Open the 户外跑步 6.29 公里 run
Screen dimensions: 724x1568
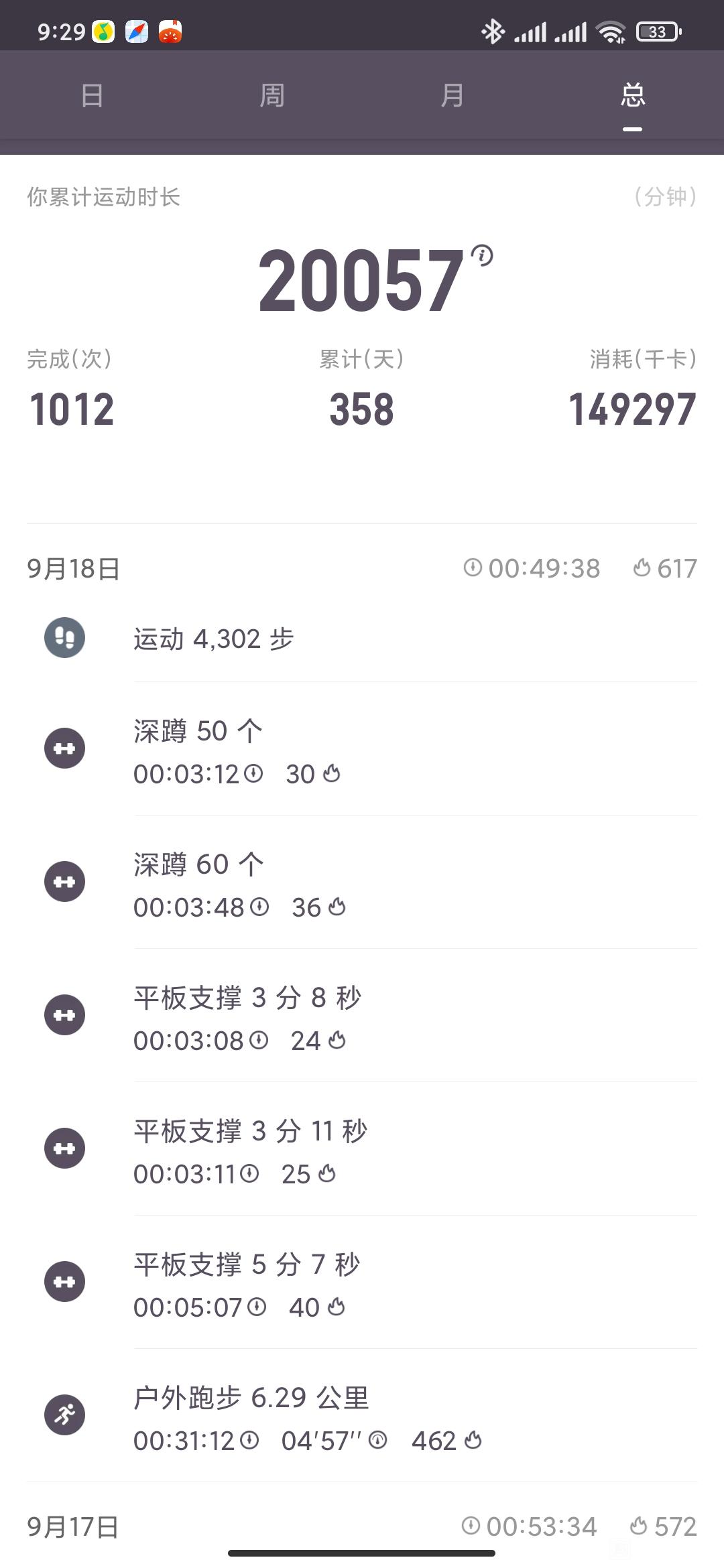362,1416
